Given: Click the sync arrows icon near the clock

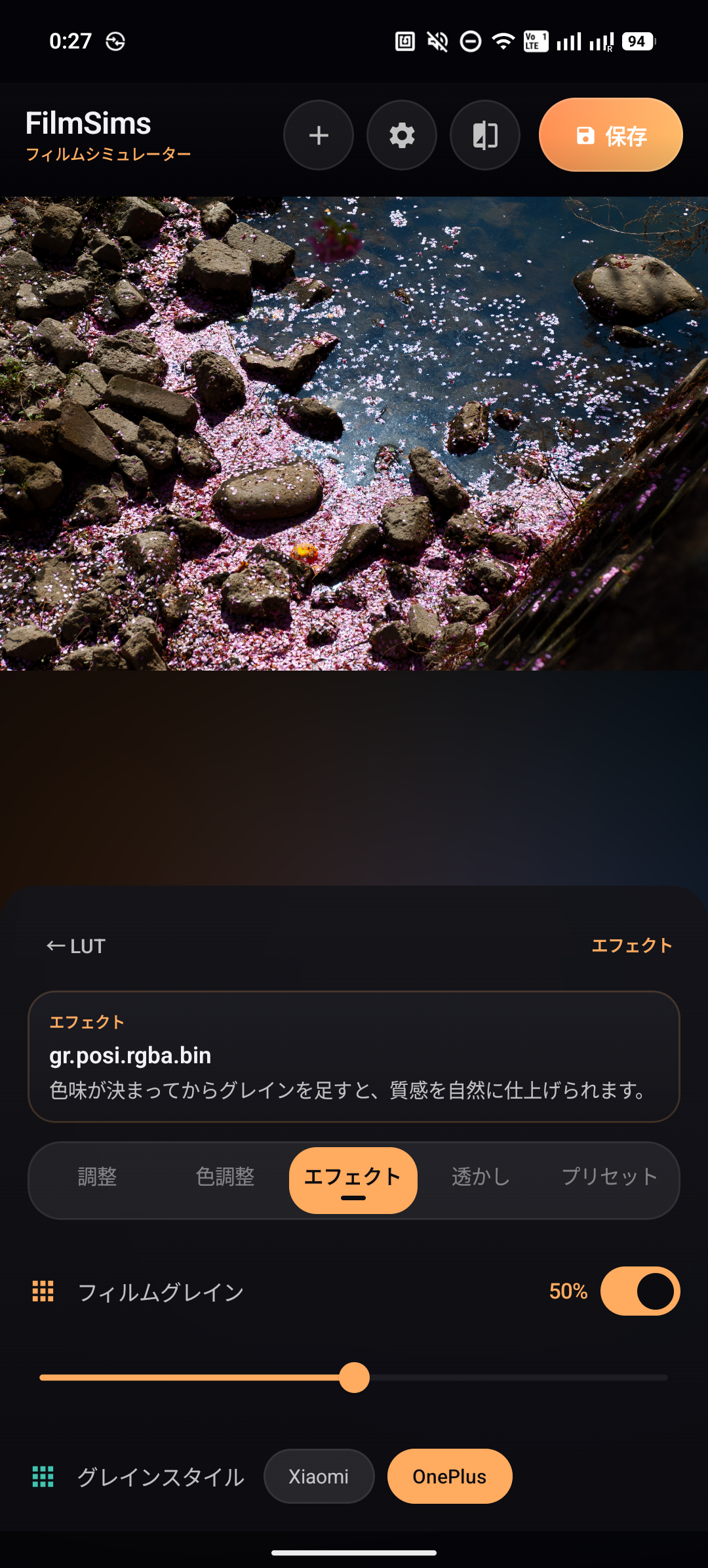Looking at the screenshot, I should [114, 41].
